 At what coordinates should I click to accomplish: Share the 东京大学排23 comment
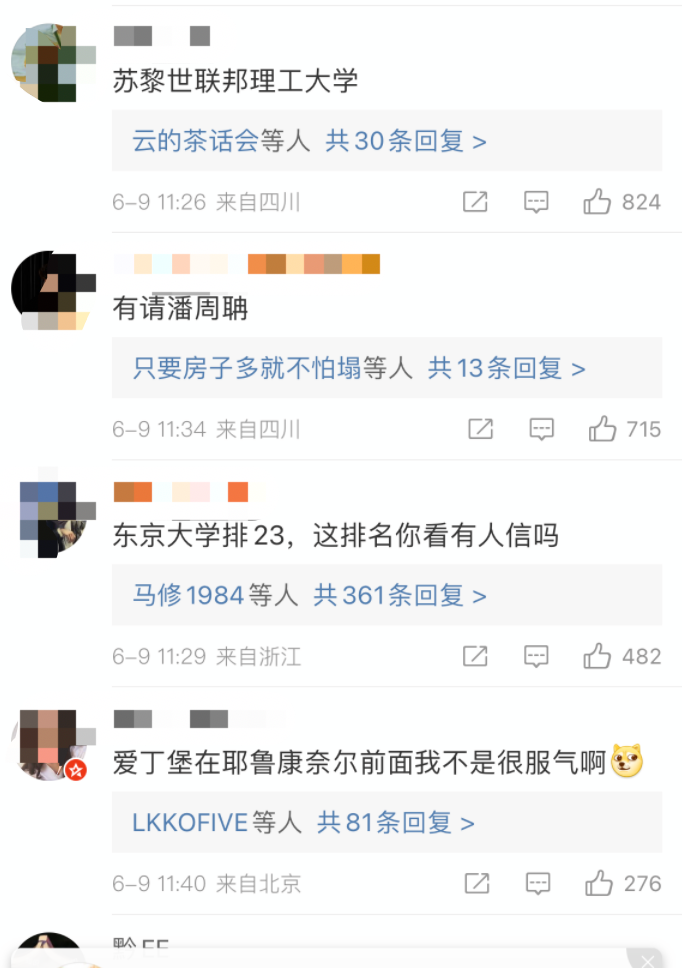pos(475,656)
